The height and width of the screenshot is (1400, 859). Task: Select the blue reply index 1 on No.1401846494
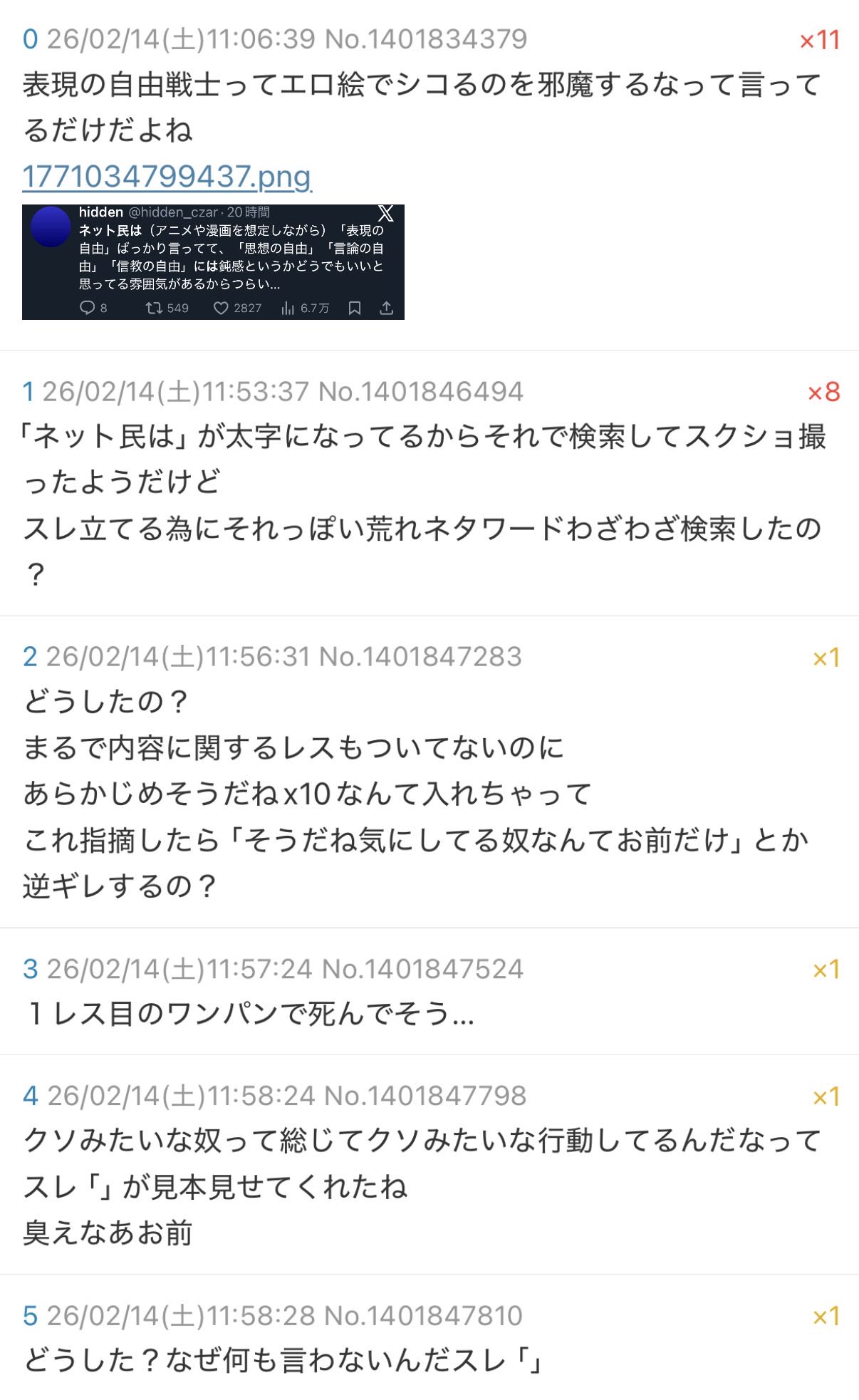(x=28, y=391)
